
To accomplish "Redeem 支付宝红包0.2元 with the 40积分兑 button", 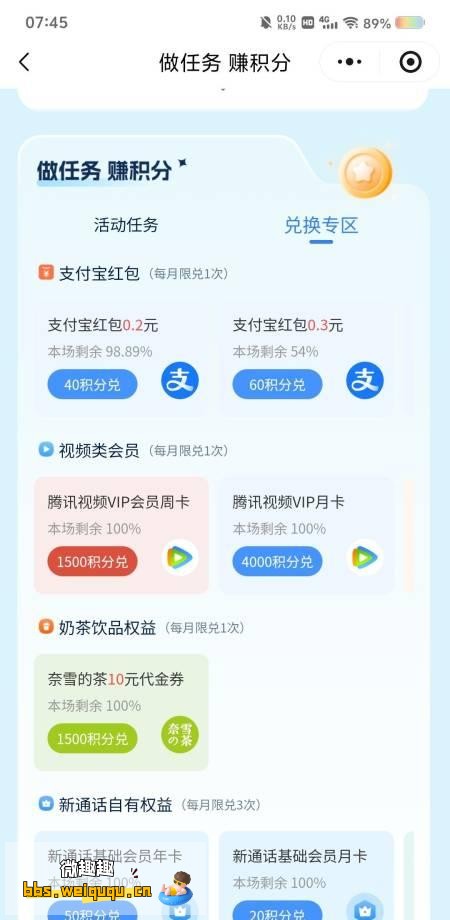I will 92,384.
